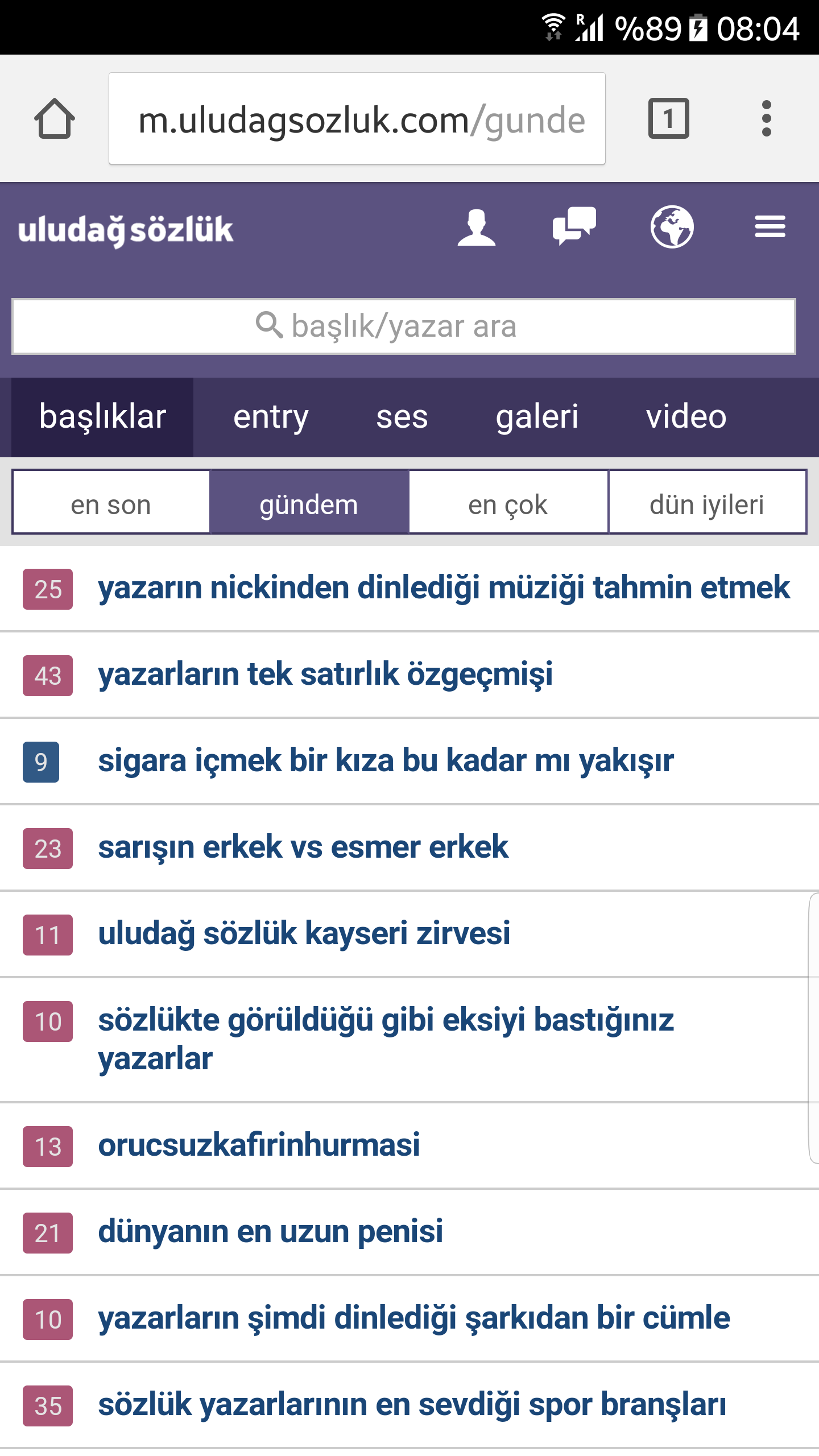819x1456 pixels.
Task: Open 'sarışın erkek vs esmer erkek' topic
Action: pos(303,847)
